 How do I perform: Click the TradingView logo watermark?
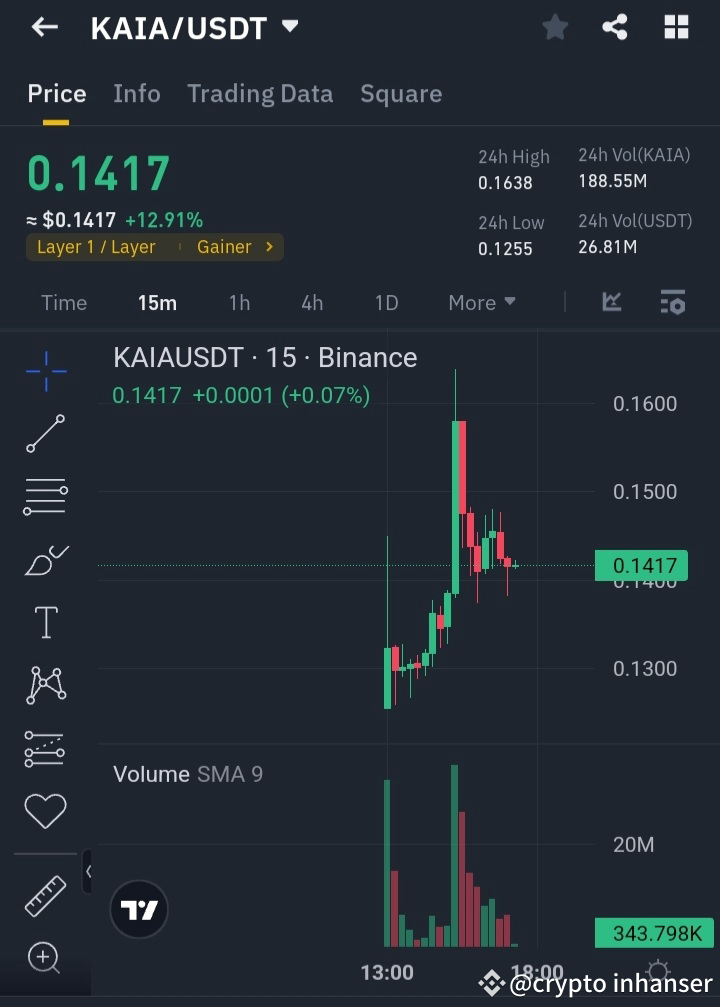138,910
